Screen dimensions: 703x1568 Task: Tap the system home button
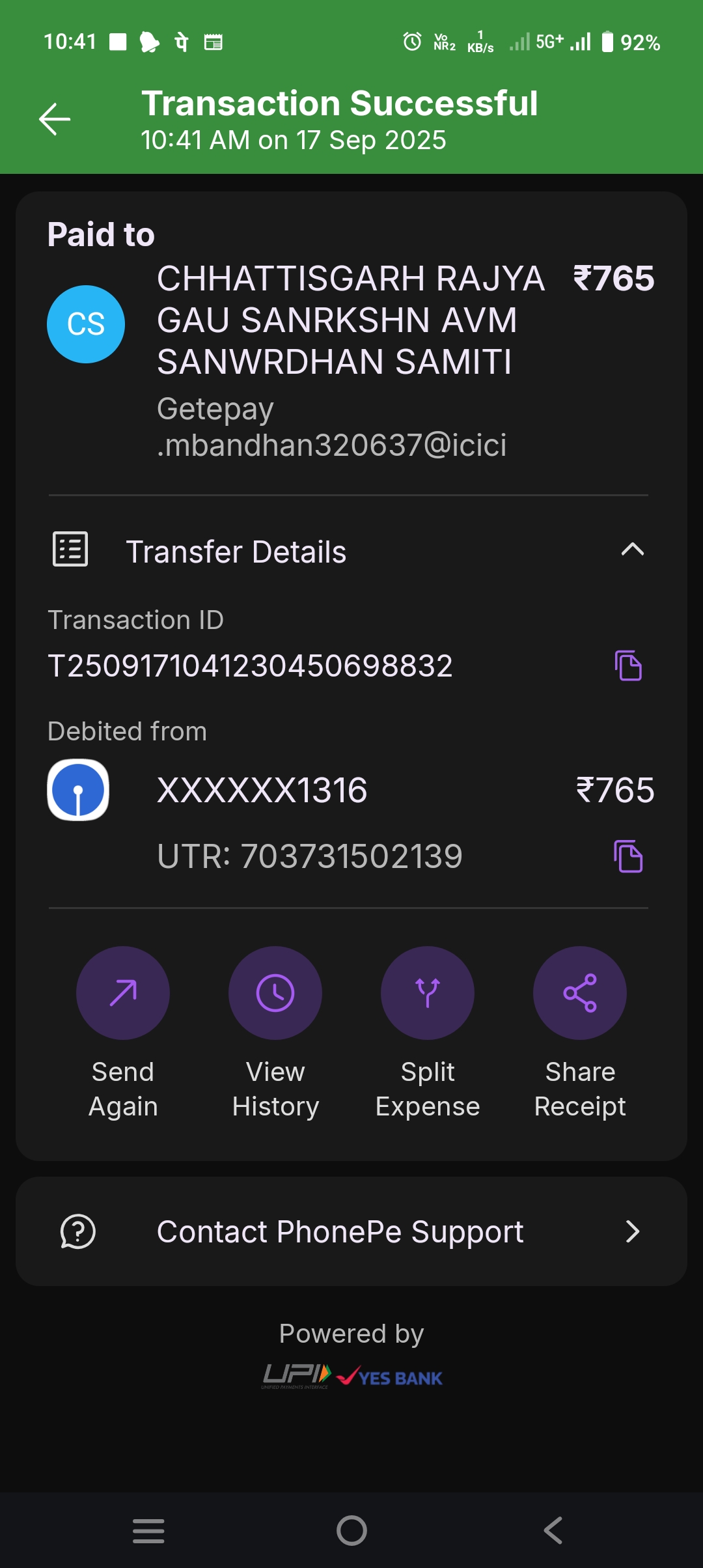[x=351, y=1530]
